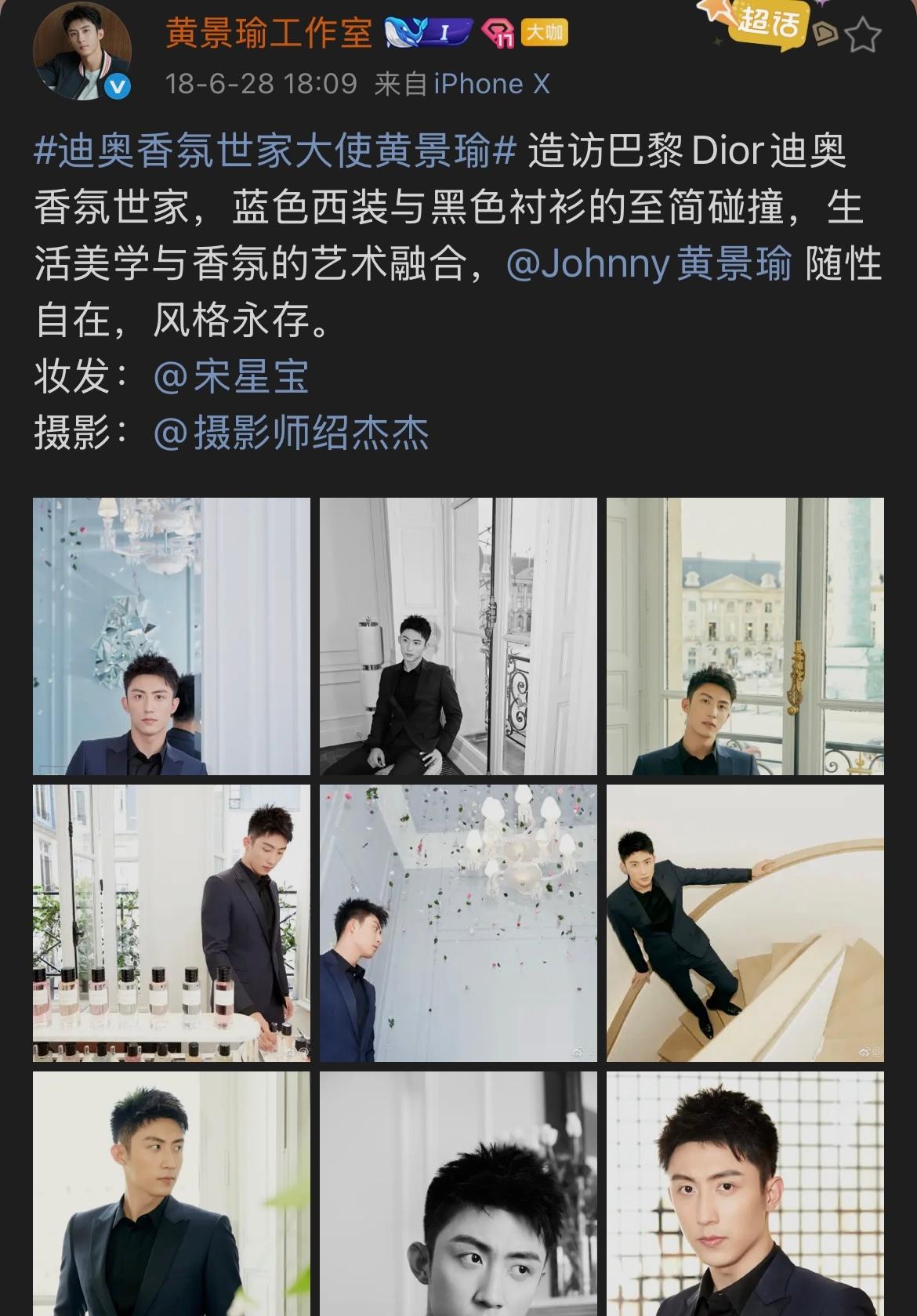Open the spiral staircase photo
Viewport: 917px width, 1316px height.
[x=745, y=923]
